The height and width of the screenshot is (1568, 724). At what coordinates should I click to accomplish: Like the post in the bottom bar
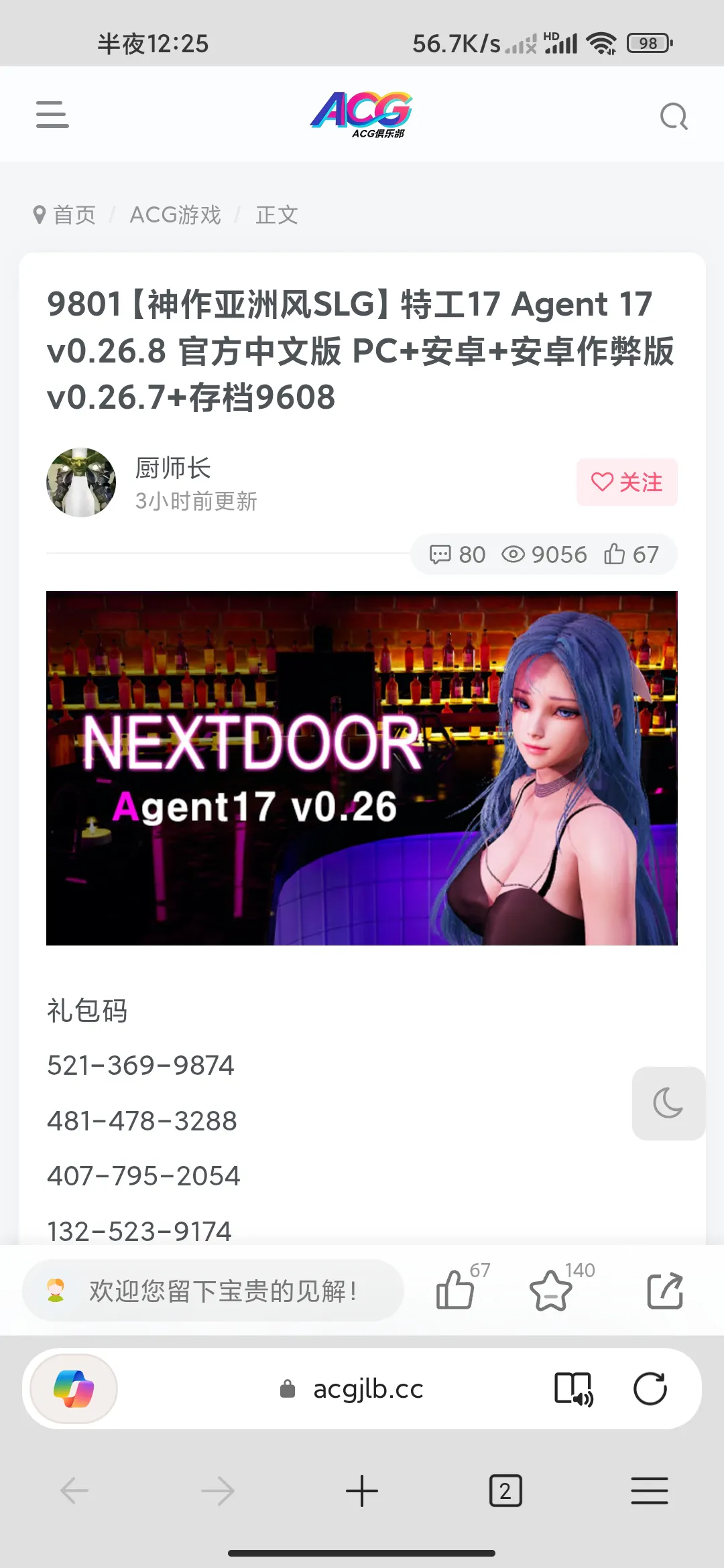coord(456,1291)
